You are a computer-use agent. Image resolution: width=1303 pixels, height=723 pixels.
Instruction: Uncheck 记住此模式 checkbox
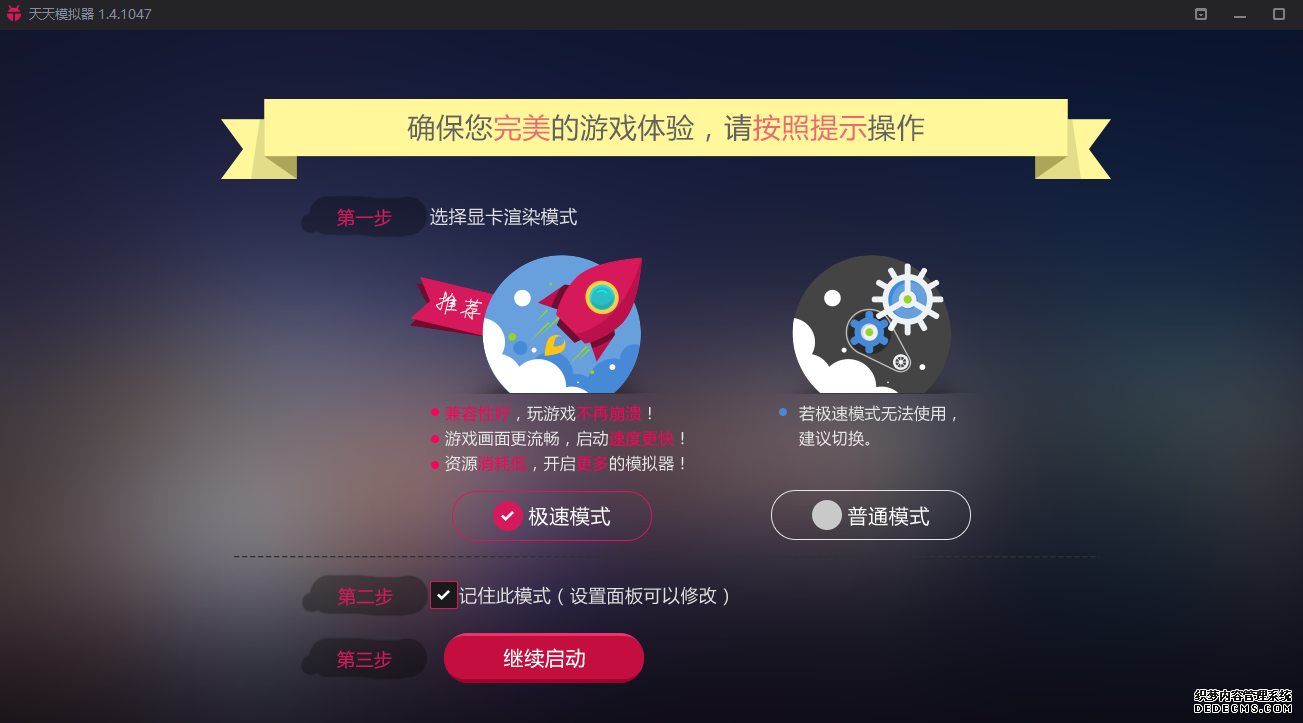(443, 595)
